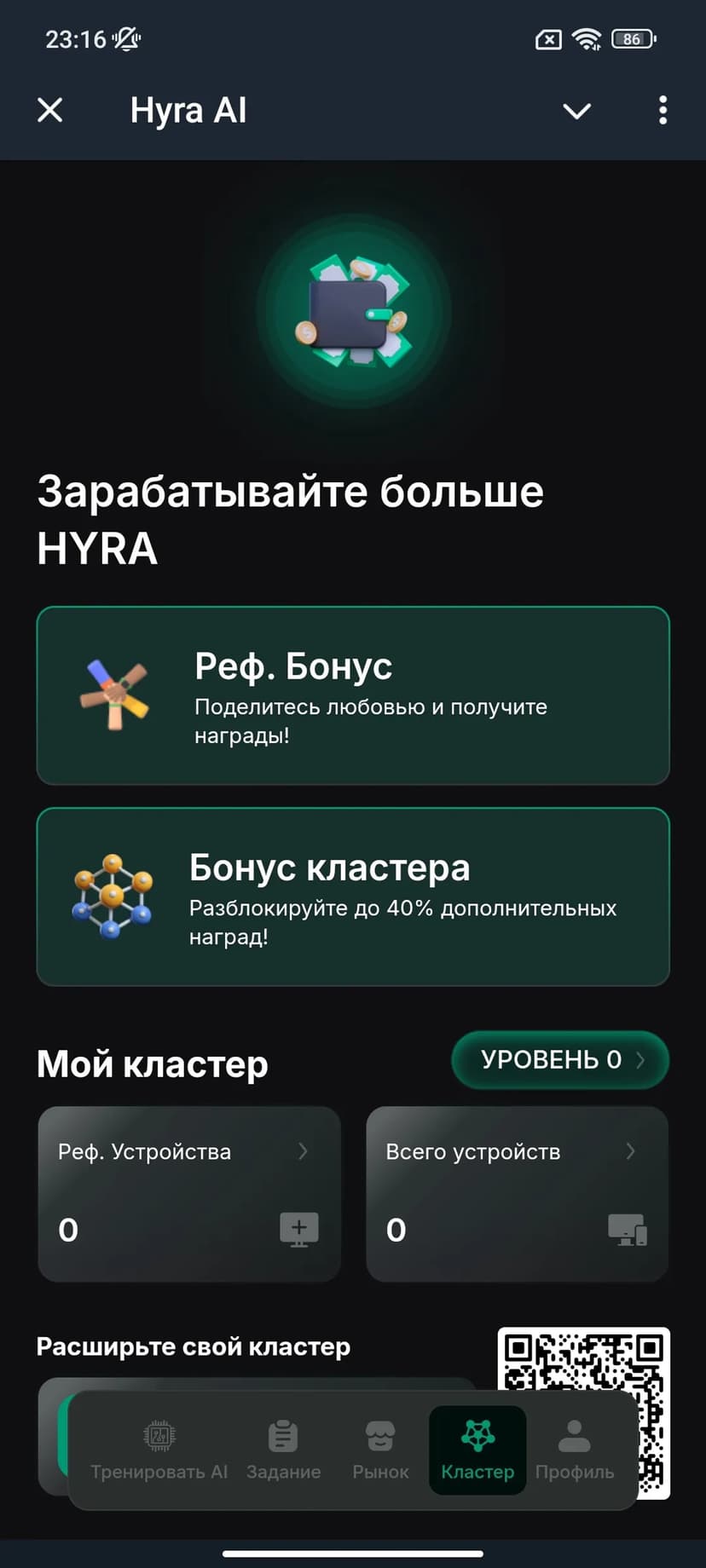Viewport: 706px width, 1568px height.
Task: Open the Реф. Бонус card
Action: click(x=353, y=695)
